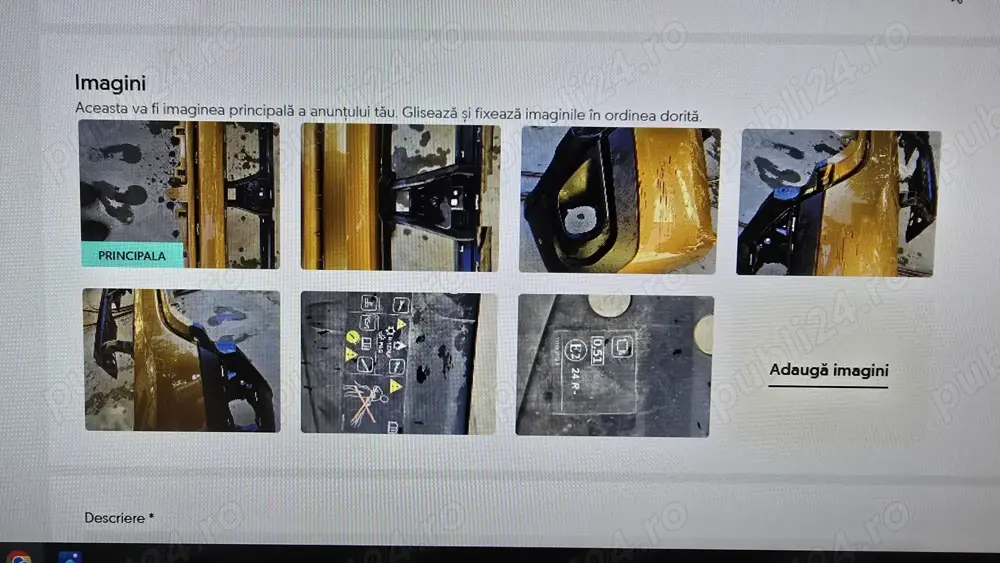Open the photo showing the 0.5 l label
The height and width of the screenshot is (563, 1000).
[x=614, y=365]
